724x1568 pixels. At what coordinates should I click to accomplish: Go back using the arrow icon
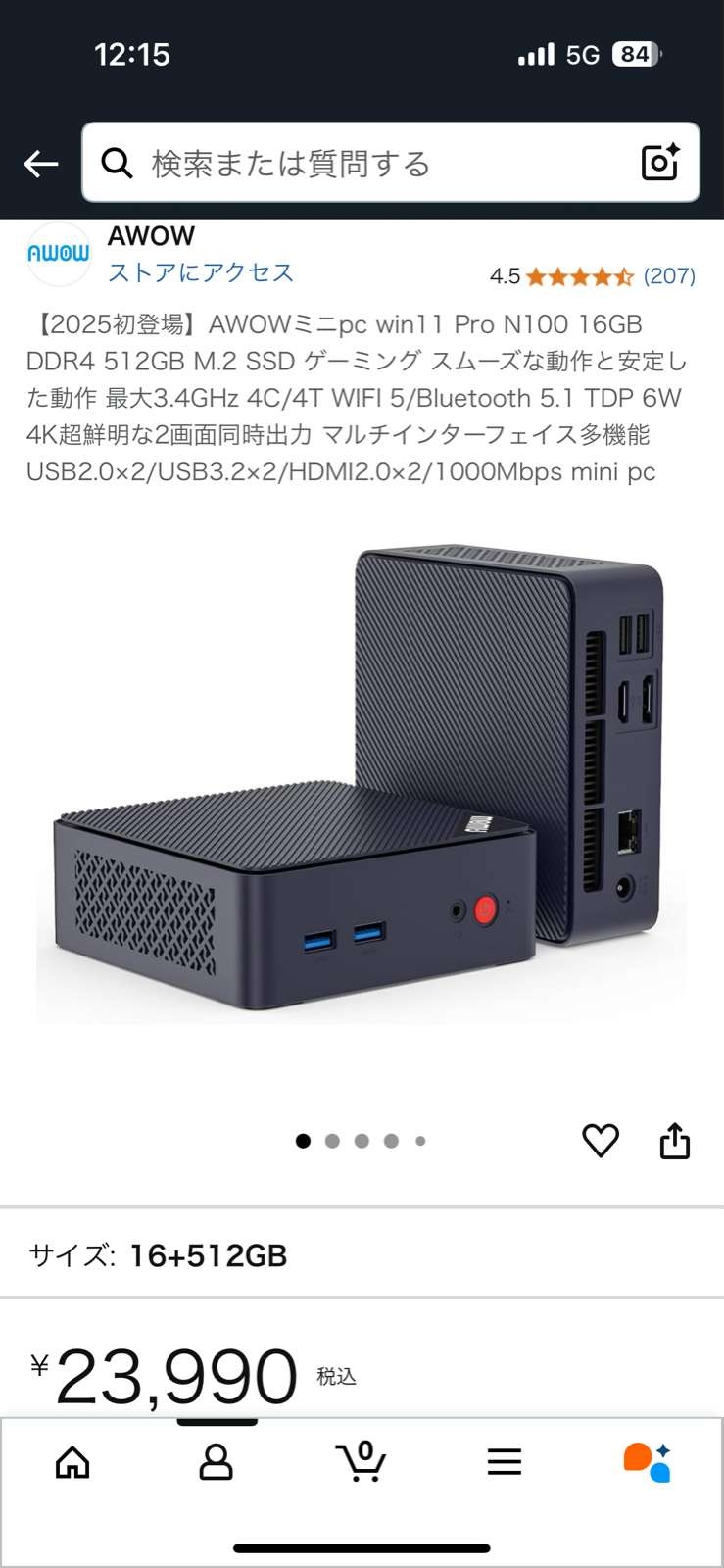click(41, 164)
